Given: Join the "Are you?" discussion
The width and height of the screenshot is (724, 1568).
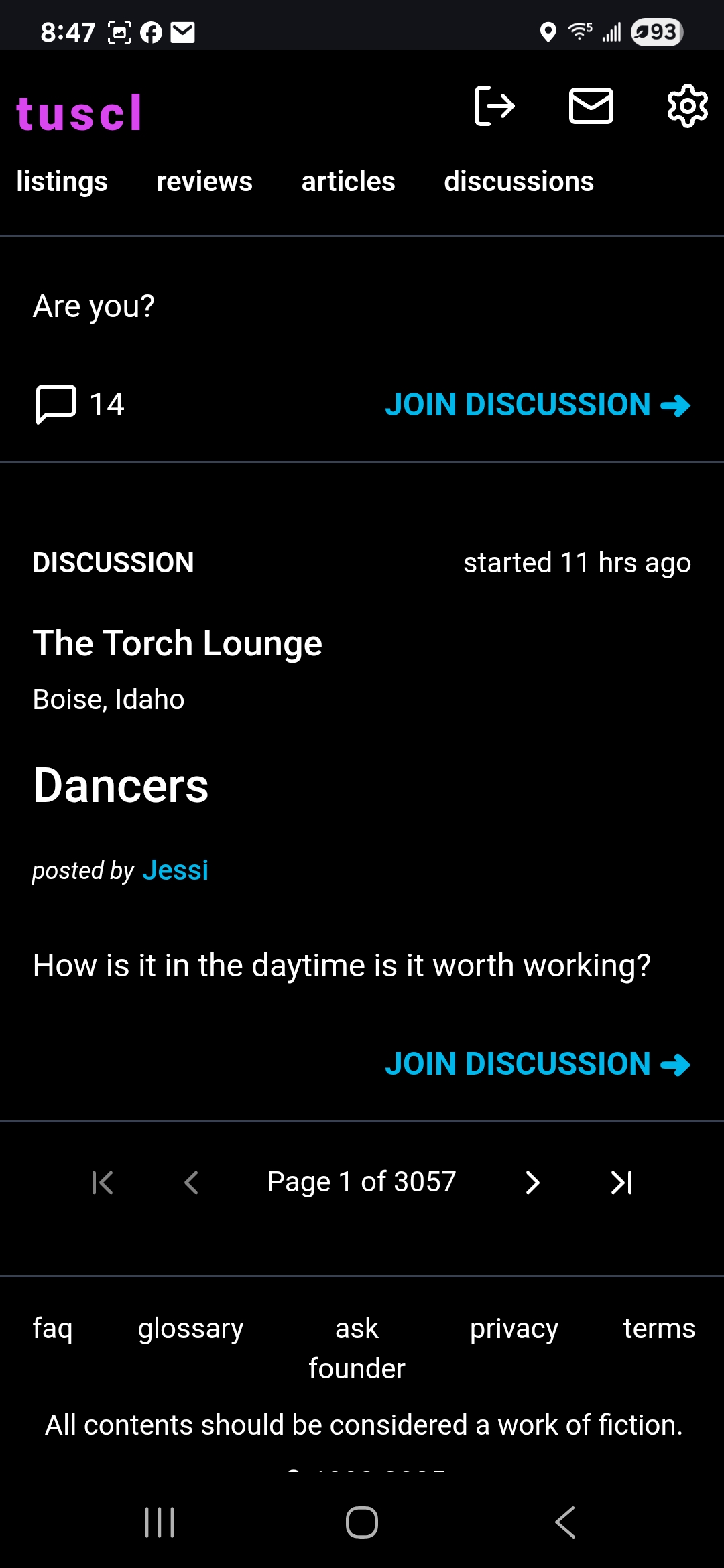Looking at the screenshot, I should click(x=538, y=405).
